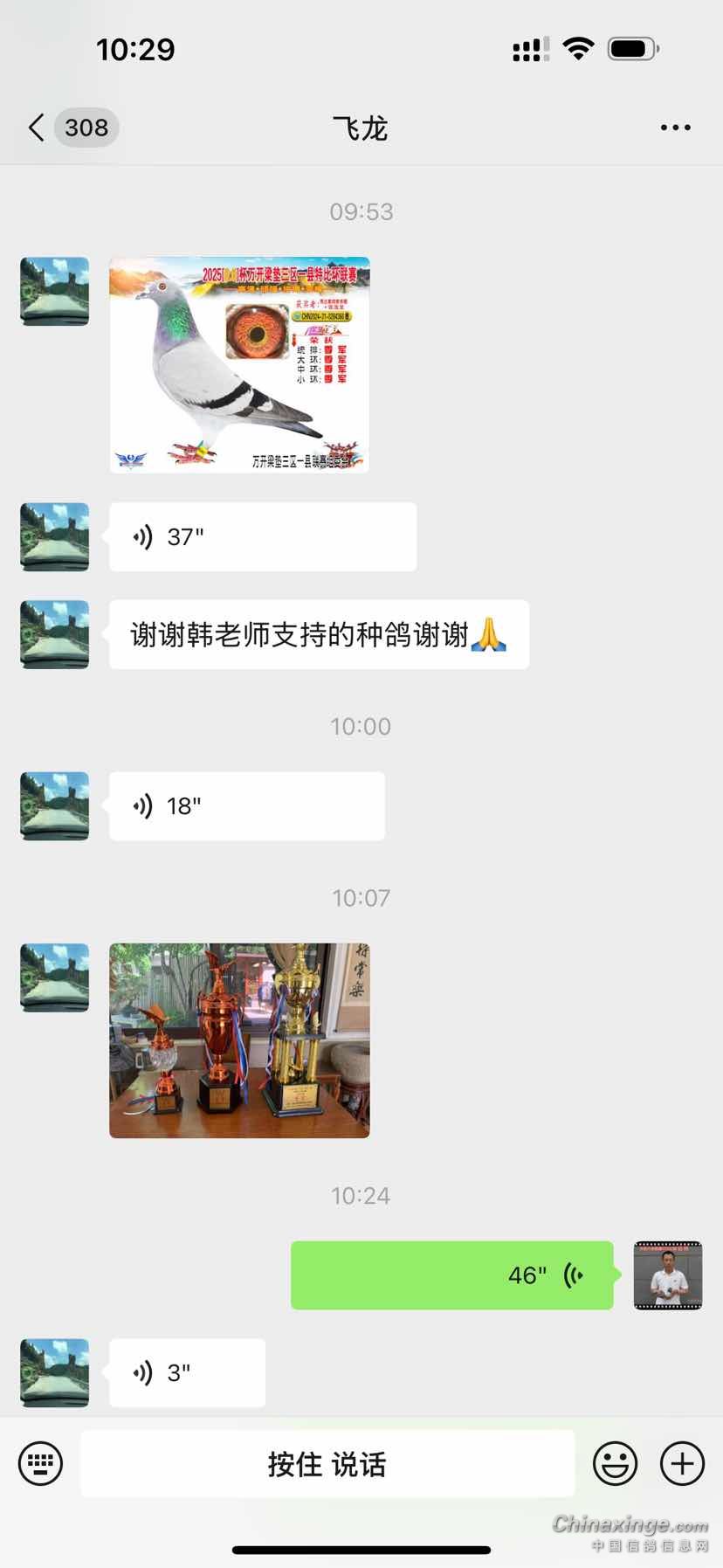Open the plus attachments menu
The width and height of the screenshot is (723, 1568).
tap(682, 1463)
